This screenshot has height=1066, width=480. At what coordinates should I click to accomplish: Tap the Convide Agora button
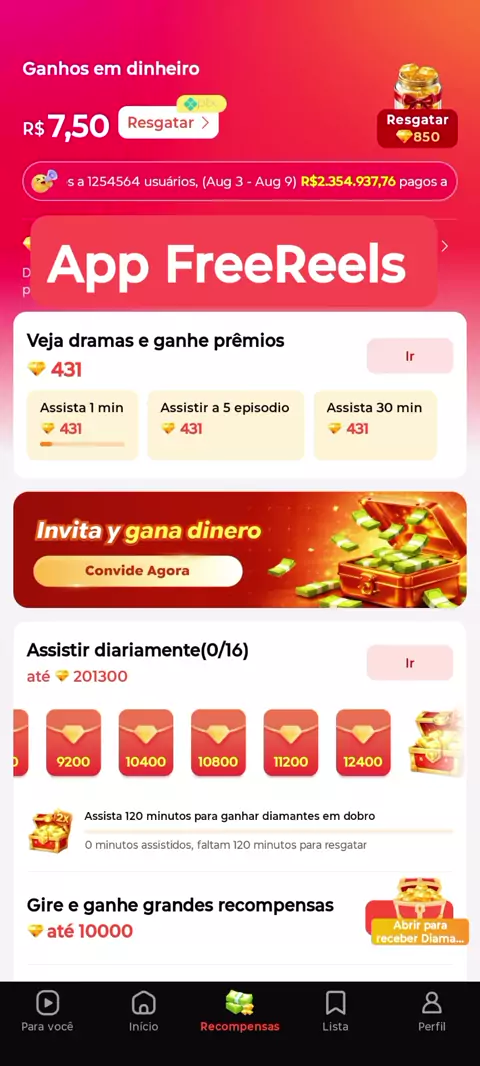coord(138,570)
